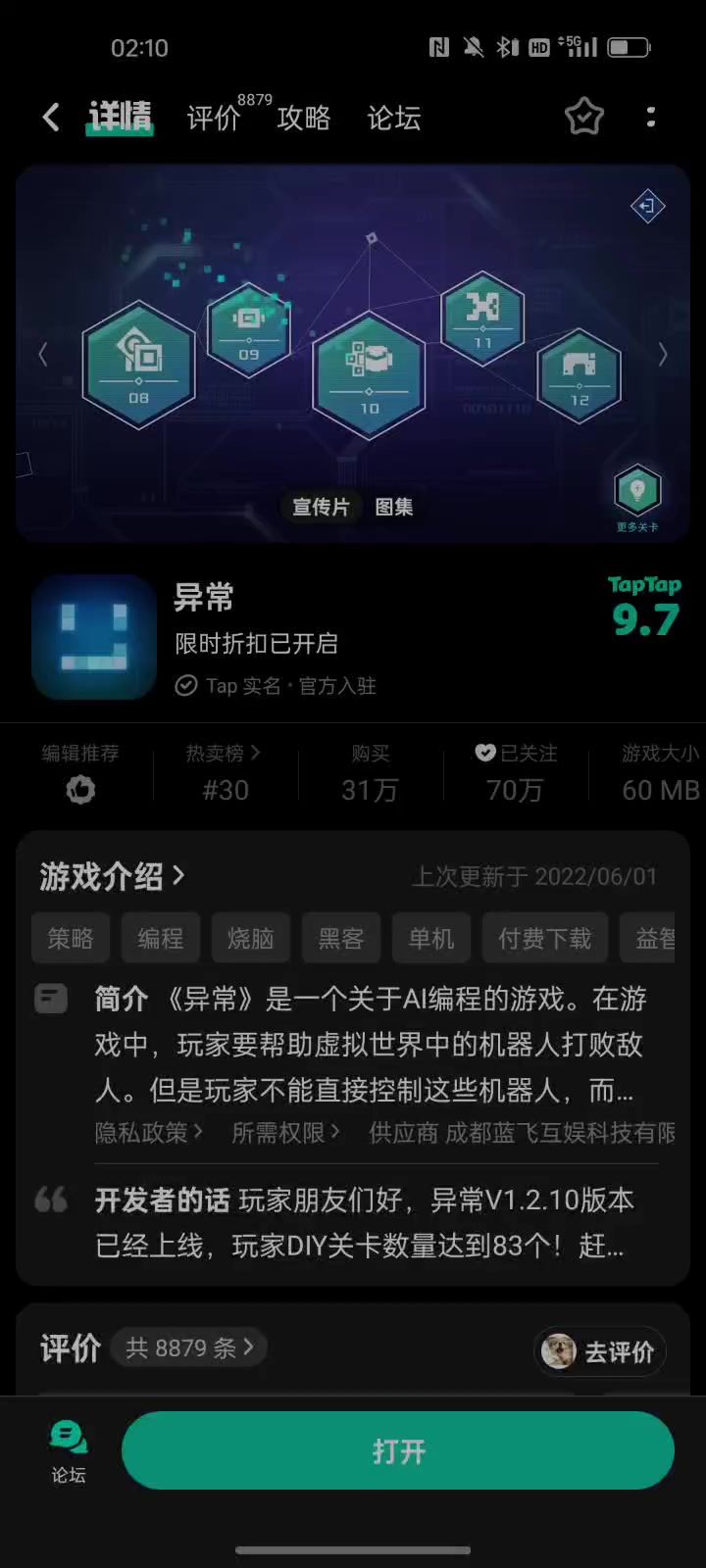Screen dimensions: 706x1568
Task: Tap the 策略 tag chip
Action: tap(71, 938)
